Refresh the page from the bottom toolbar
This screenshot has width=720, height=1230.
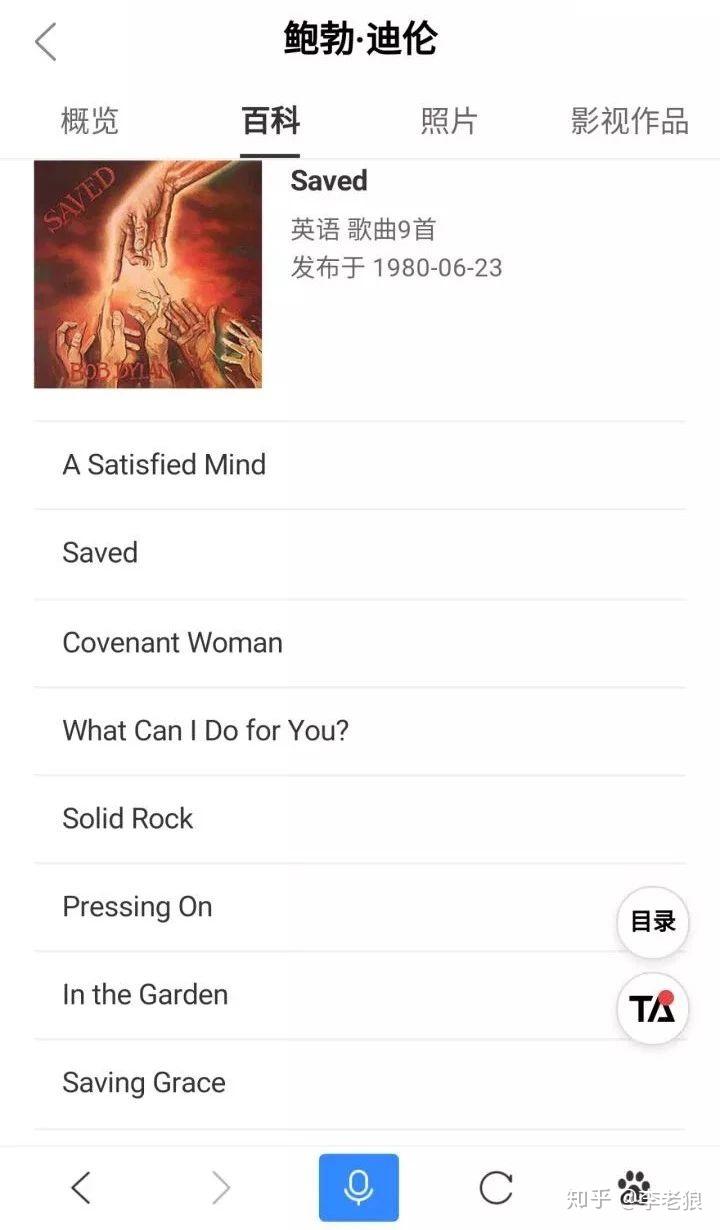click(496, 1188)
